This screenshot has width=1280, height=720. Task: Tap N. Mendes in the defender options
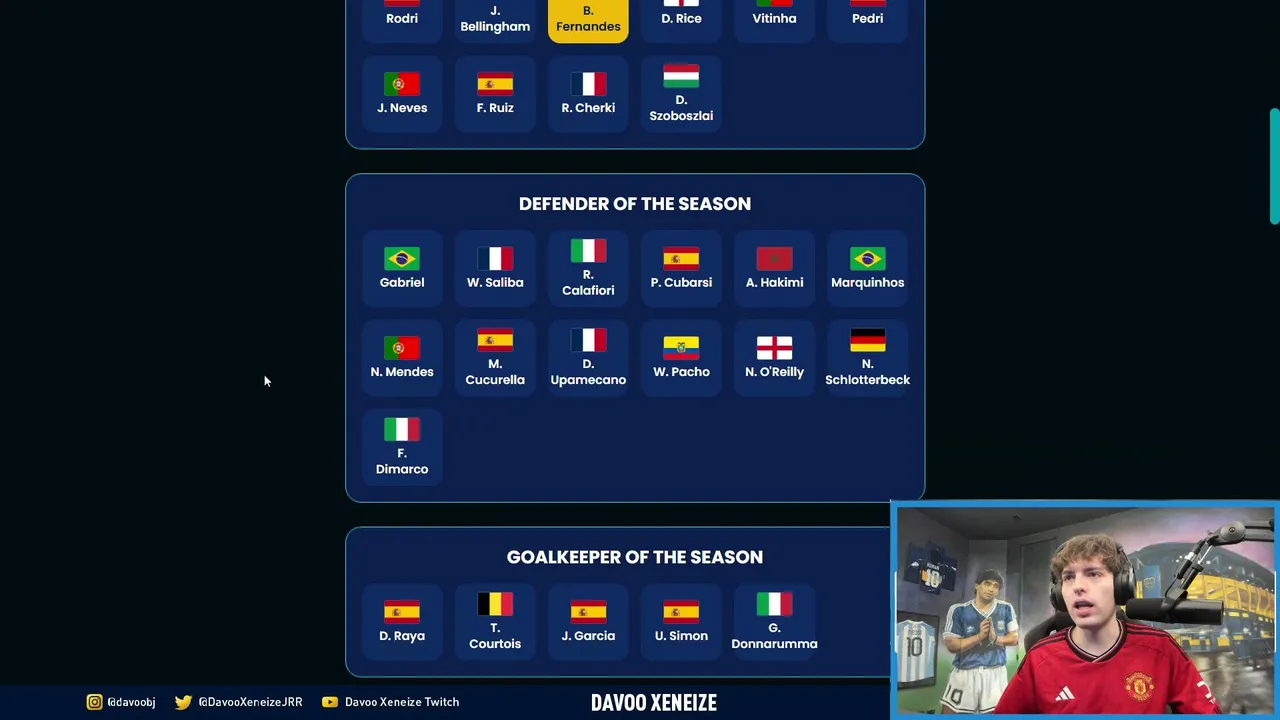[402, 357]
